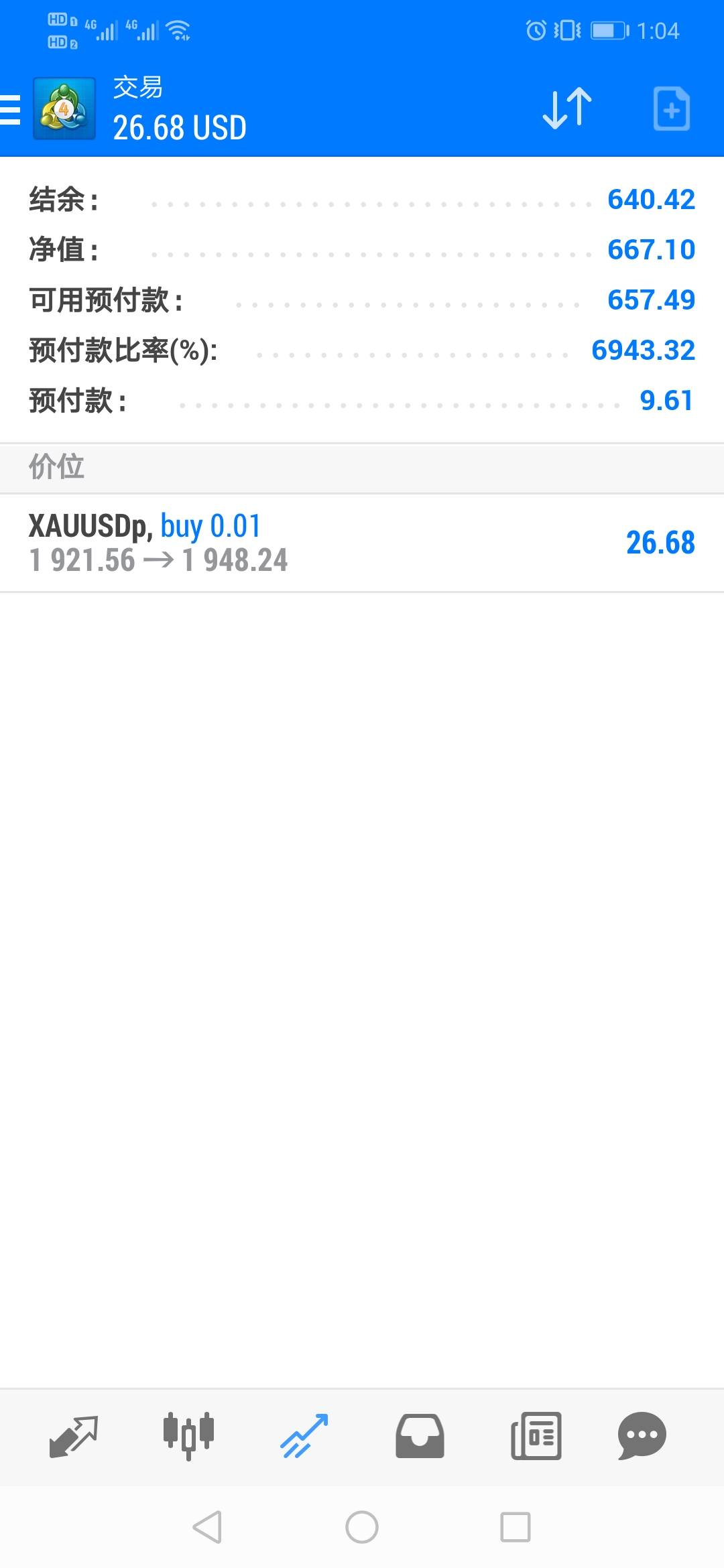Go to the News tab
This screenshot has height=1568, width=724.
(x=536, y=1436)
